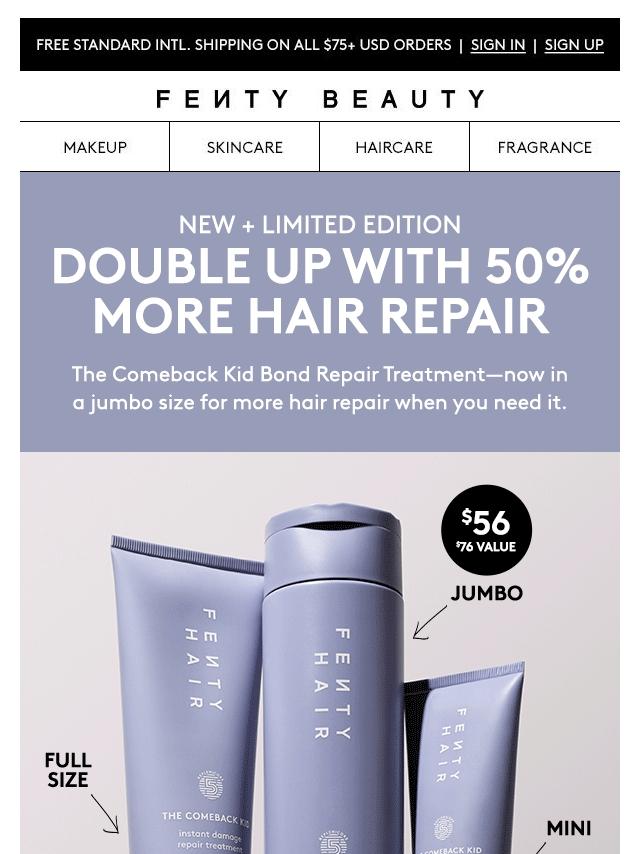Select the HAIRCARE category
This screenshot has height=854, width=640.
point(394,147)
